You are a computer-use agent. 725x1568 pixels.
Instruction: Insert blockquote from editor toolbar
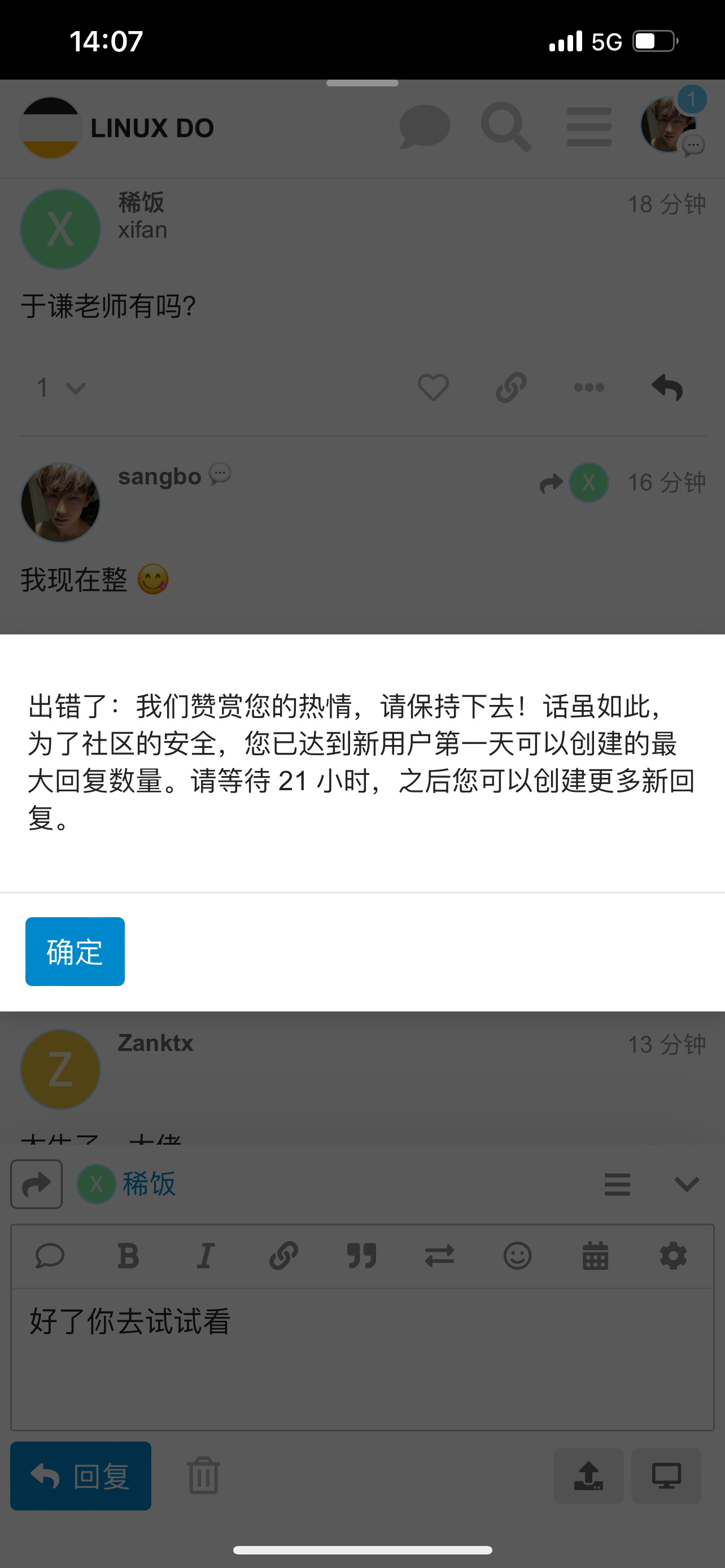(361, 1256)
